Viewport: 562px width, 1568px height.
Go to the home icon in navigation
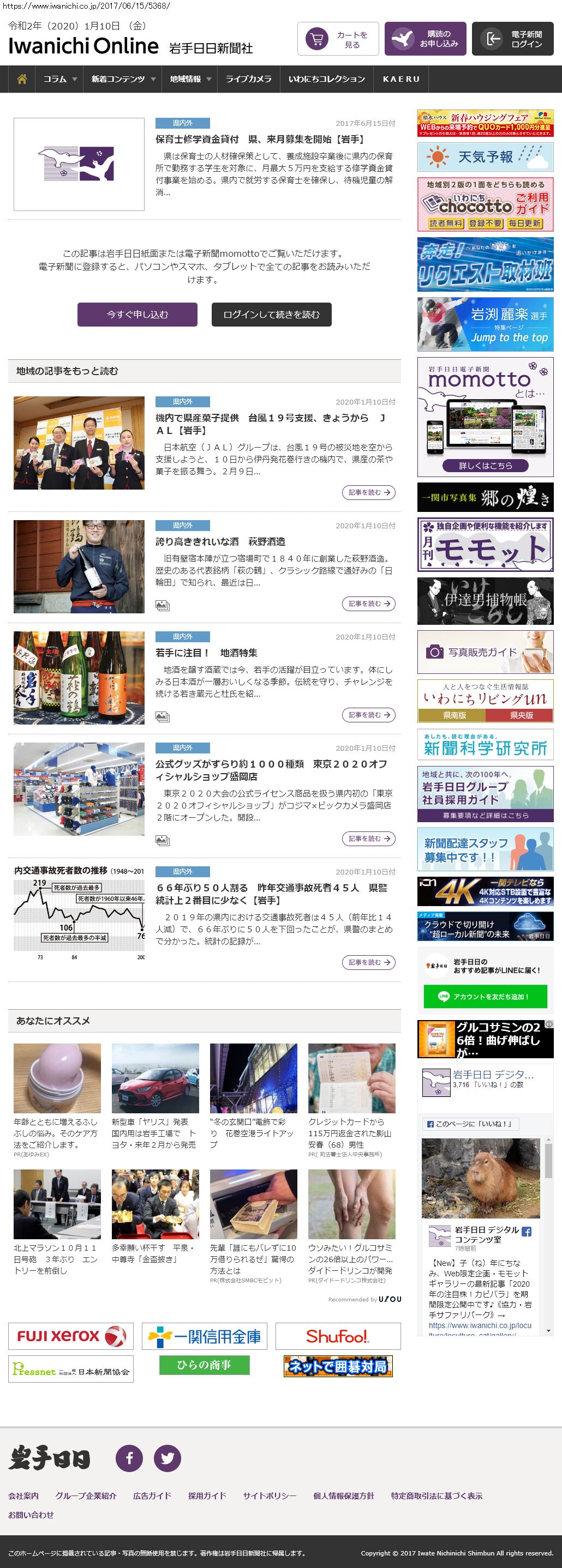(22, 79)
